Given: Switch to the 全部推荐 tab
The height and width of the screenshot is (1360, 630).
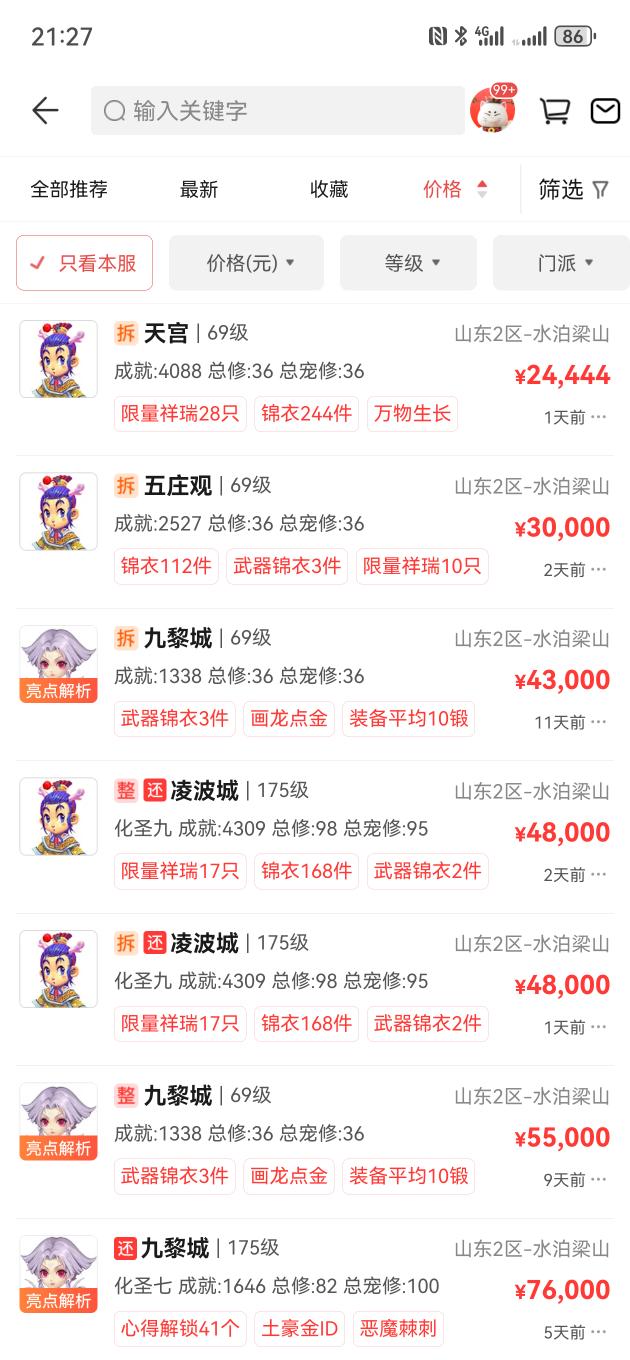Looking at the screenshot, I should tap(69, 189).
